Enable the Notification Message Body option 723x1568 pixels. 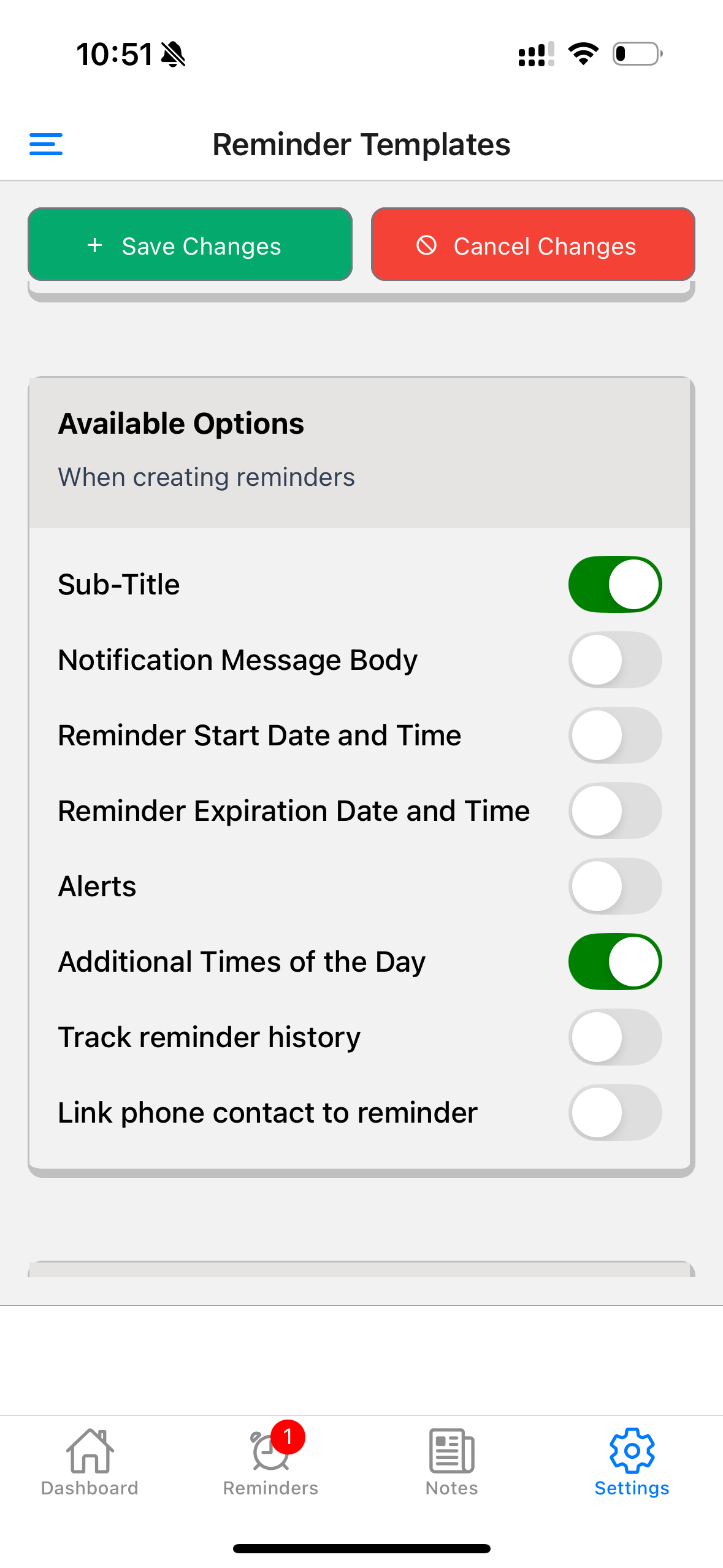(614, 659)
